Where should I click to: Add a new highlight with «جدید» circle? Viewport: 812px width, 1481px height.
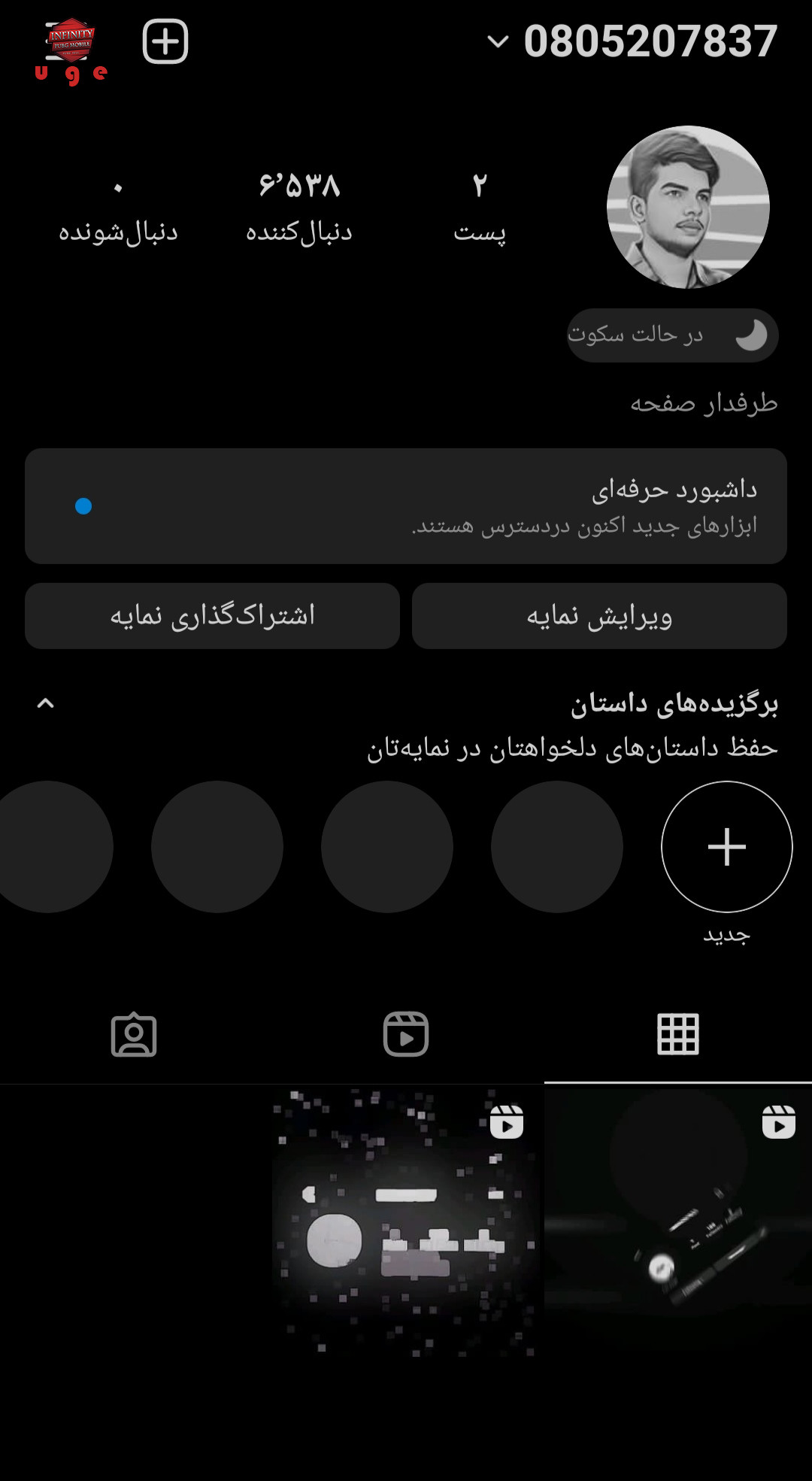(727, 847)
